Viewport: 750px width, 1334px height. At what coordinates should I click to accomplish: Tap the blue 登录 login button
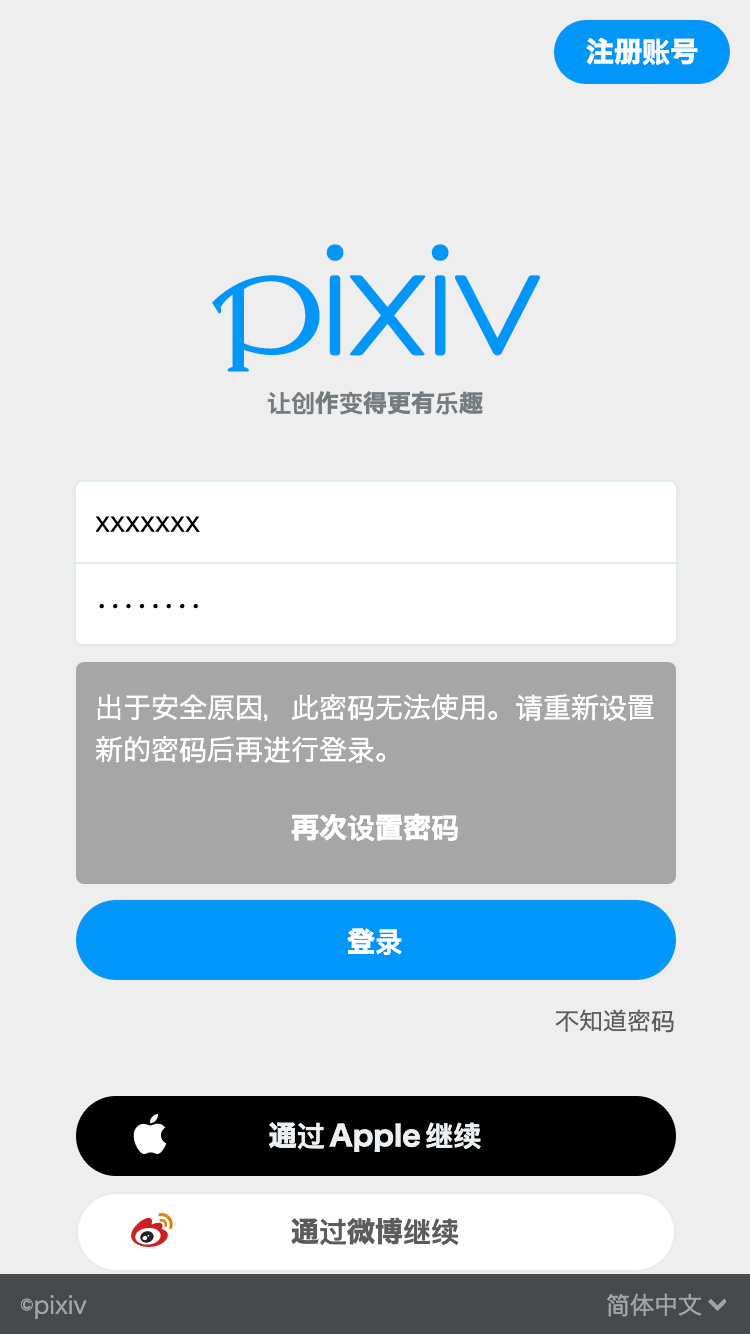376,940
